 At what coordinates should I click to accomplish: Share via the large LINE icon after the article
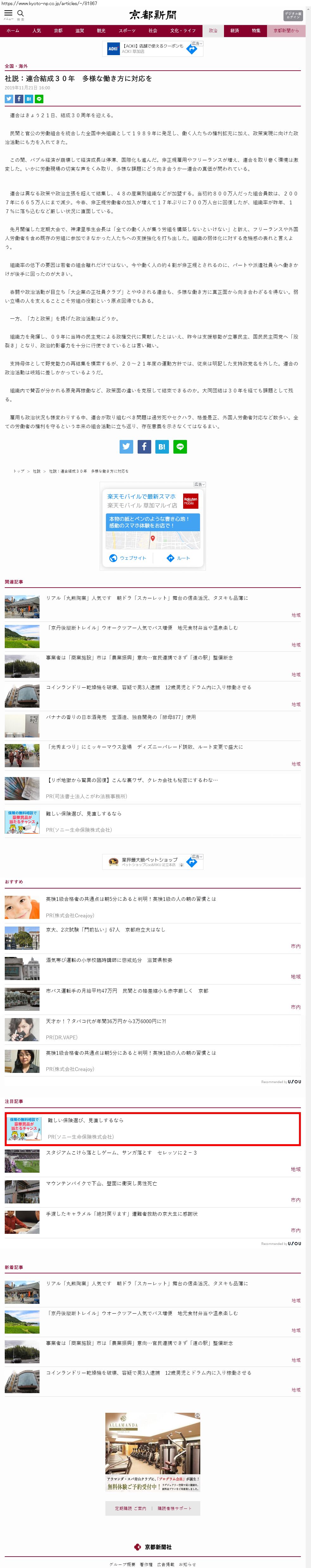tap(180, 447)
